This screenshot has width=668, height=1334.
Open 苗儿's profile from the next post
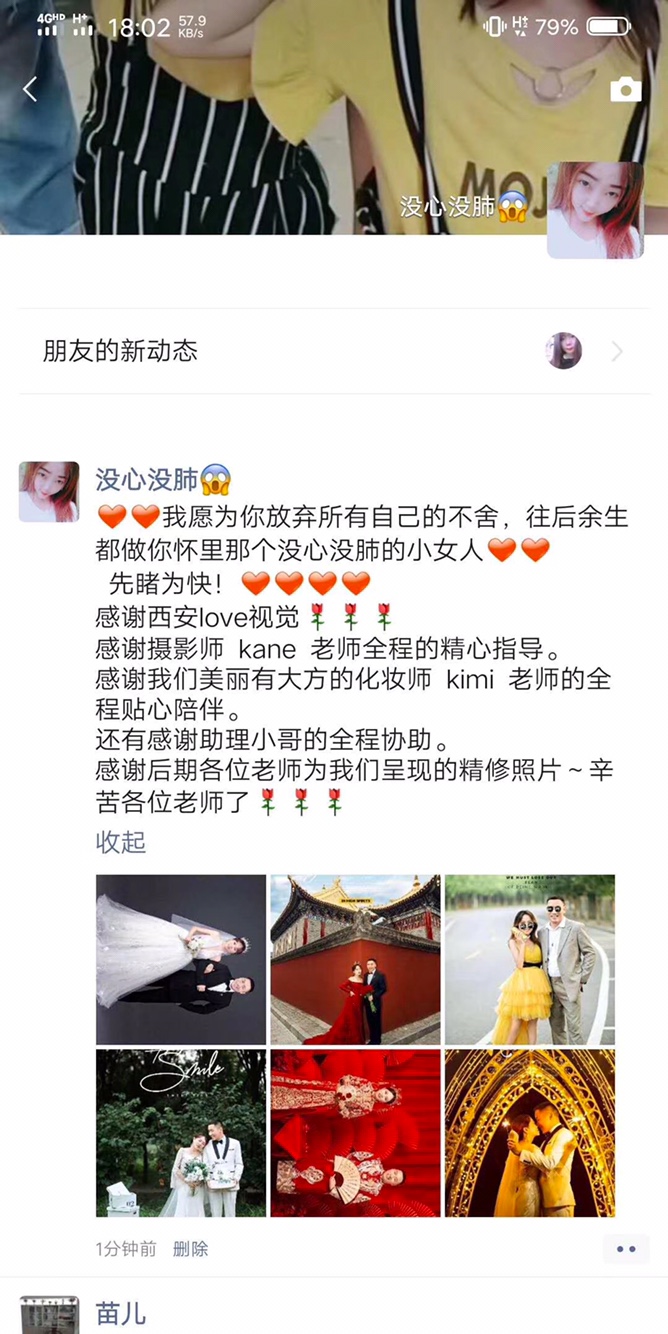[121, 1313]
